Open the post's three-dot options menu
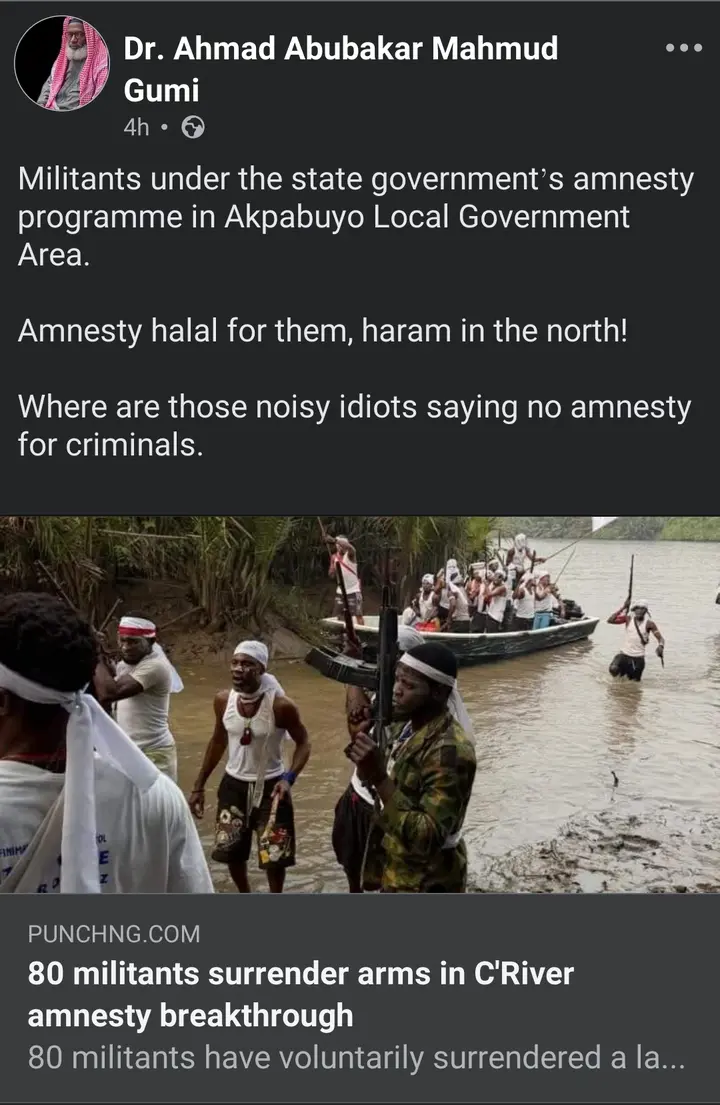The image size is (720, 1105). click(684, 47)
